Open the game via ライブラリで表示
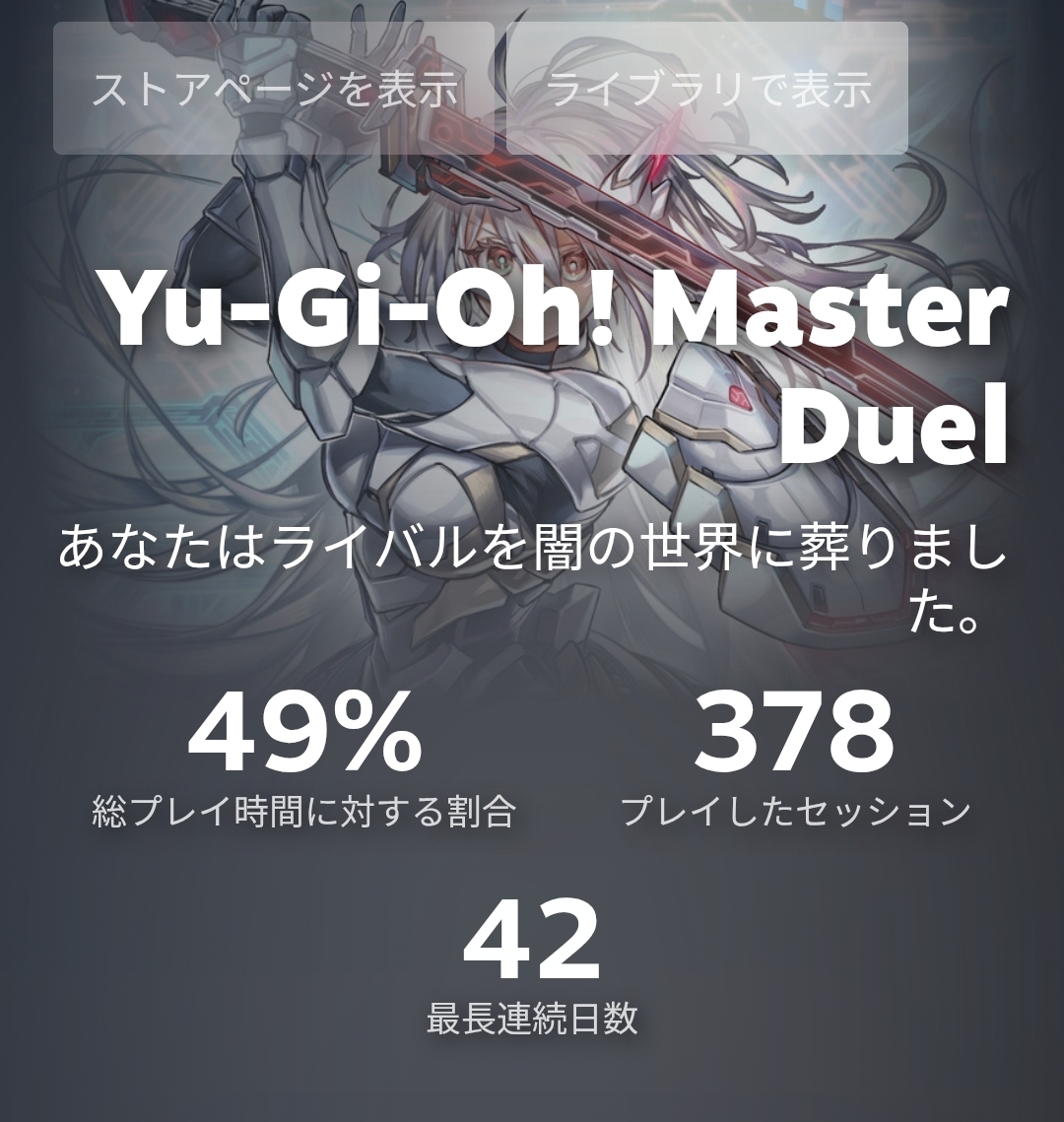This screenshot has width=1064, height=1122. point(707,89)
